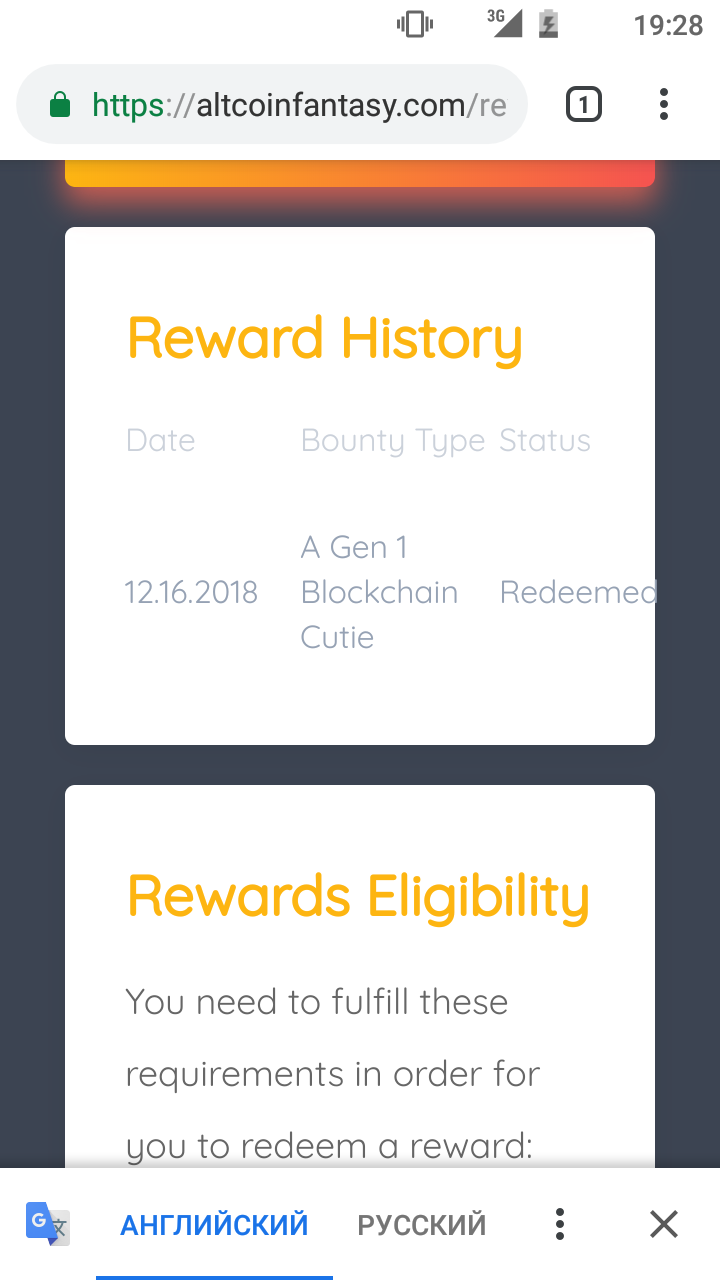Dismiss the translate bar

click(x=664, y=1224)
